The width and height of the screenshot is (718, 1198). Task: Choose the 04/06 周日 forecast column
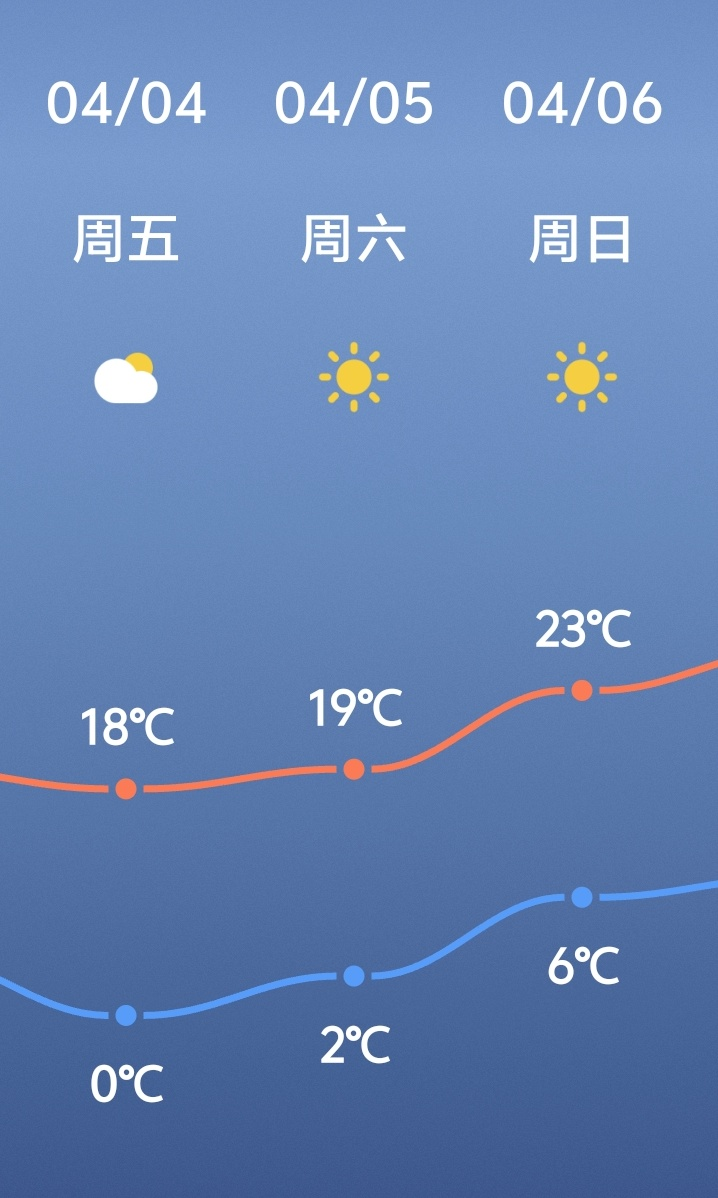coord(581,240)
